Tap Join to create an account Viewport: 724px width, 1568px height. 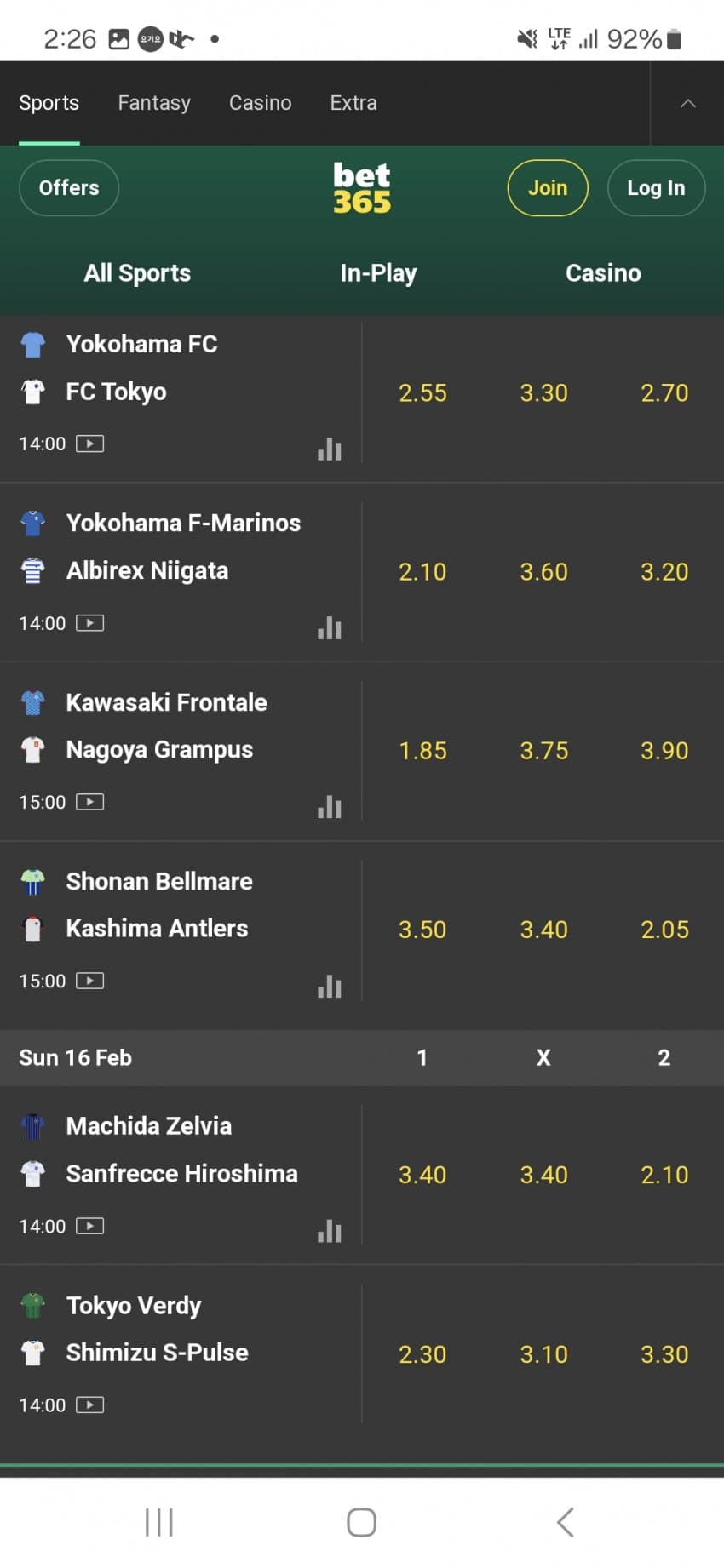pyautogui.click(x=548, y=188)
